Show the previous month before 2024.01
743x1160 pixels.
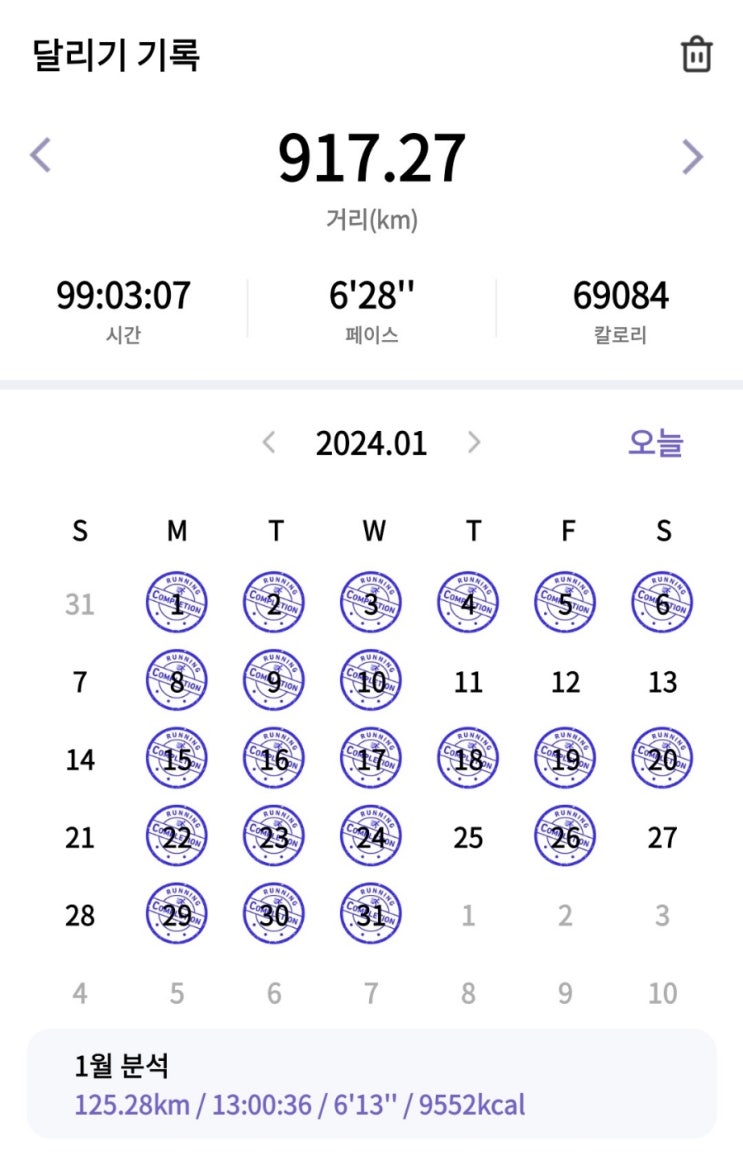[268, 443]
